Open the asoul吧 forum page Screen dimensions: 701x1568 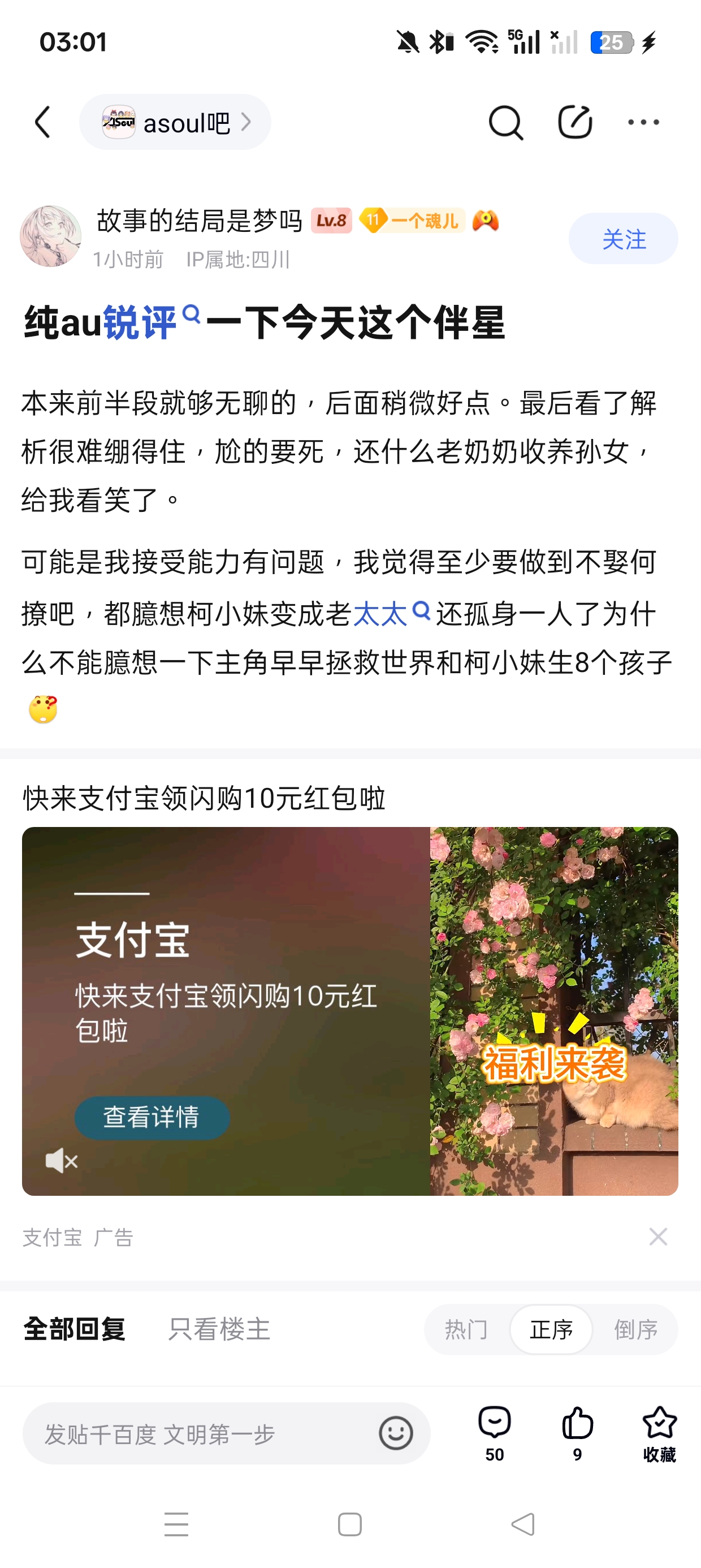coord(175,122)
